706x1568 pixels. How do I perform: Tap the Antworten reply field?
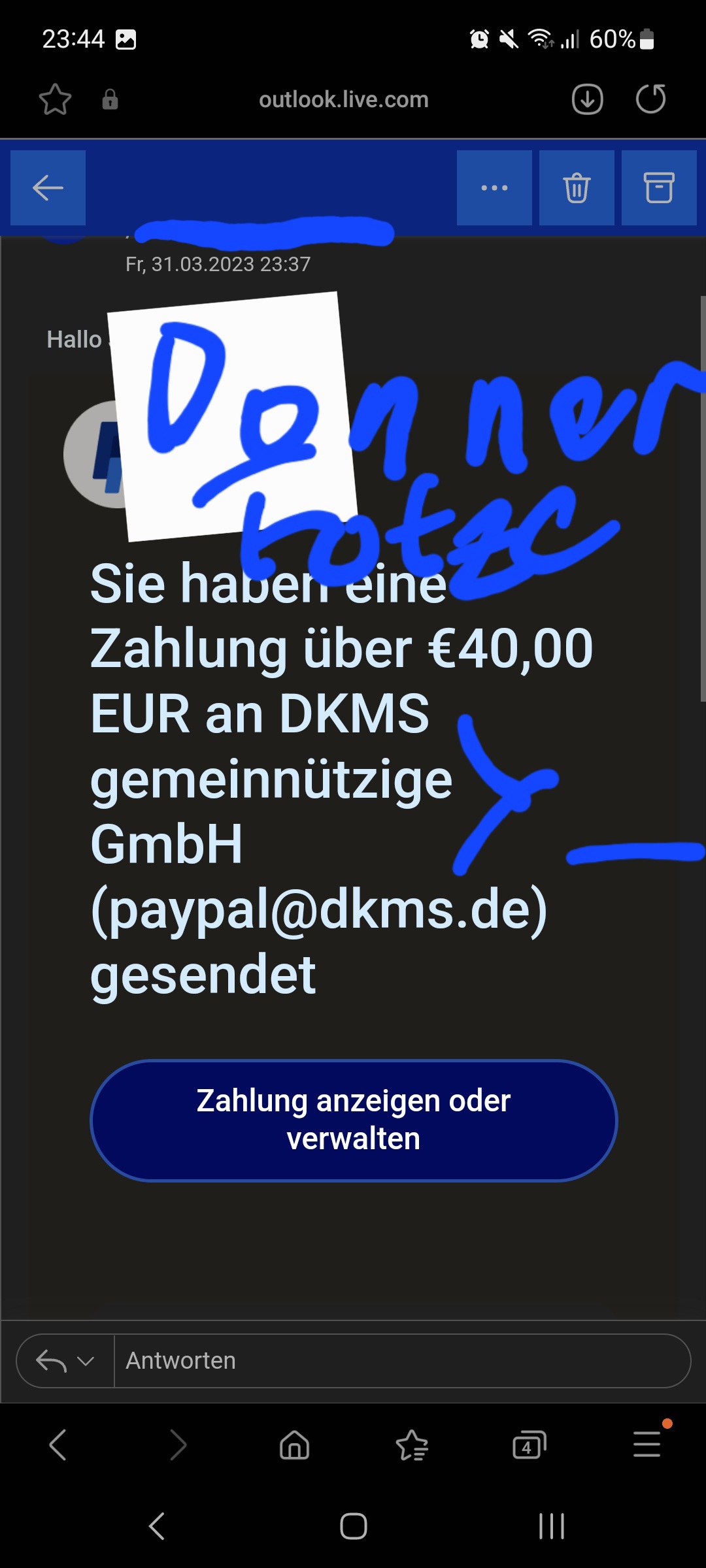click(401, 1361)
